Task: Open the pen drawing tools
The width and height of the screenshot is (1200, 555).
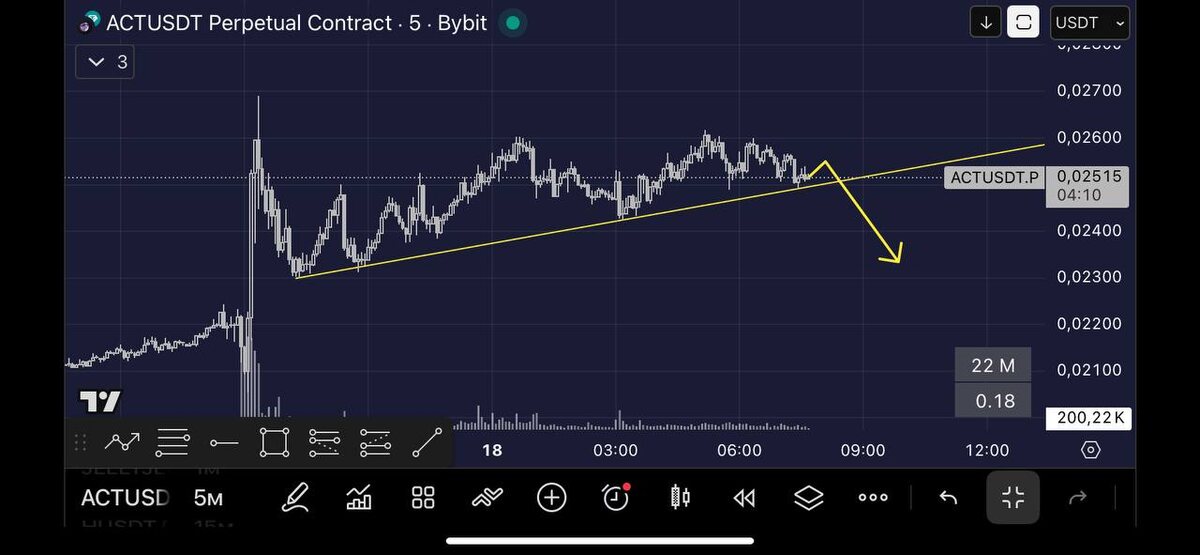Action: click(x=295, y=498)
